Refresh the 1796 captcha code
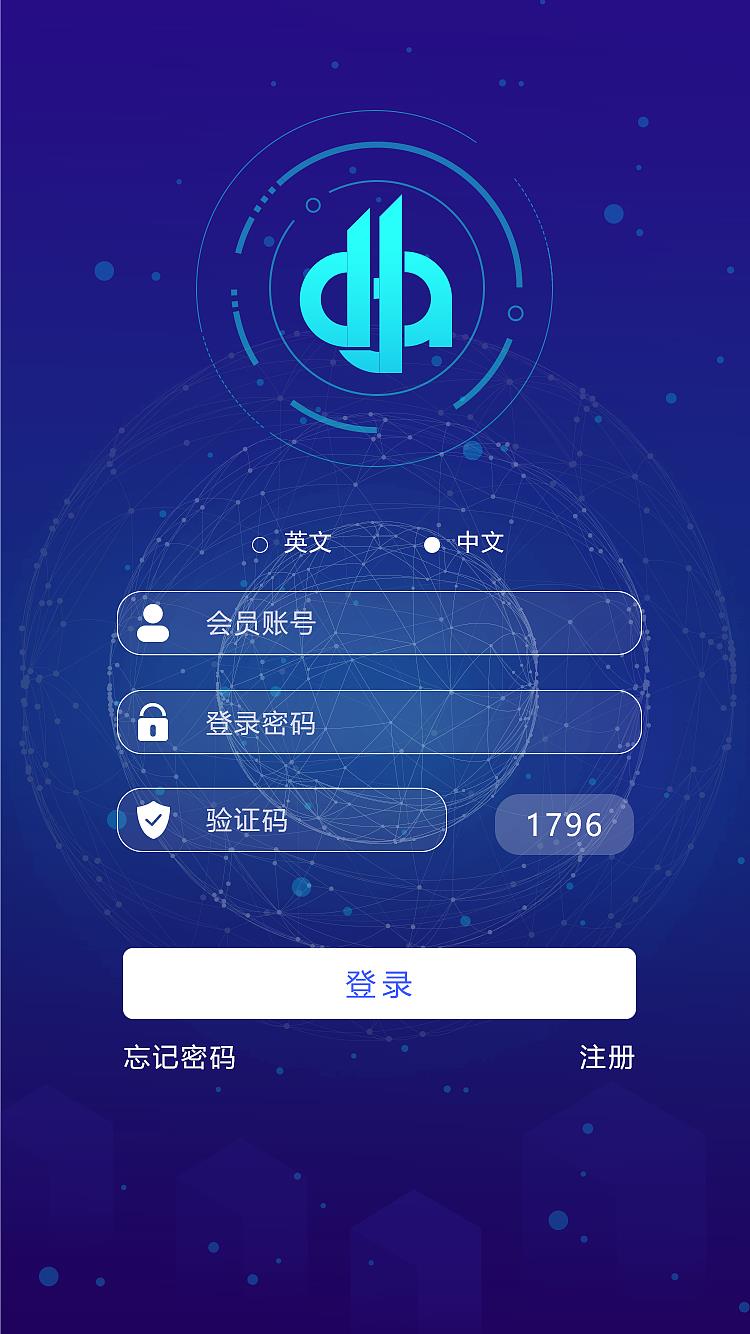The width and height of the screenshot is (750, 1334). click(x=564, y=825)
